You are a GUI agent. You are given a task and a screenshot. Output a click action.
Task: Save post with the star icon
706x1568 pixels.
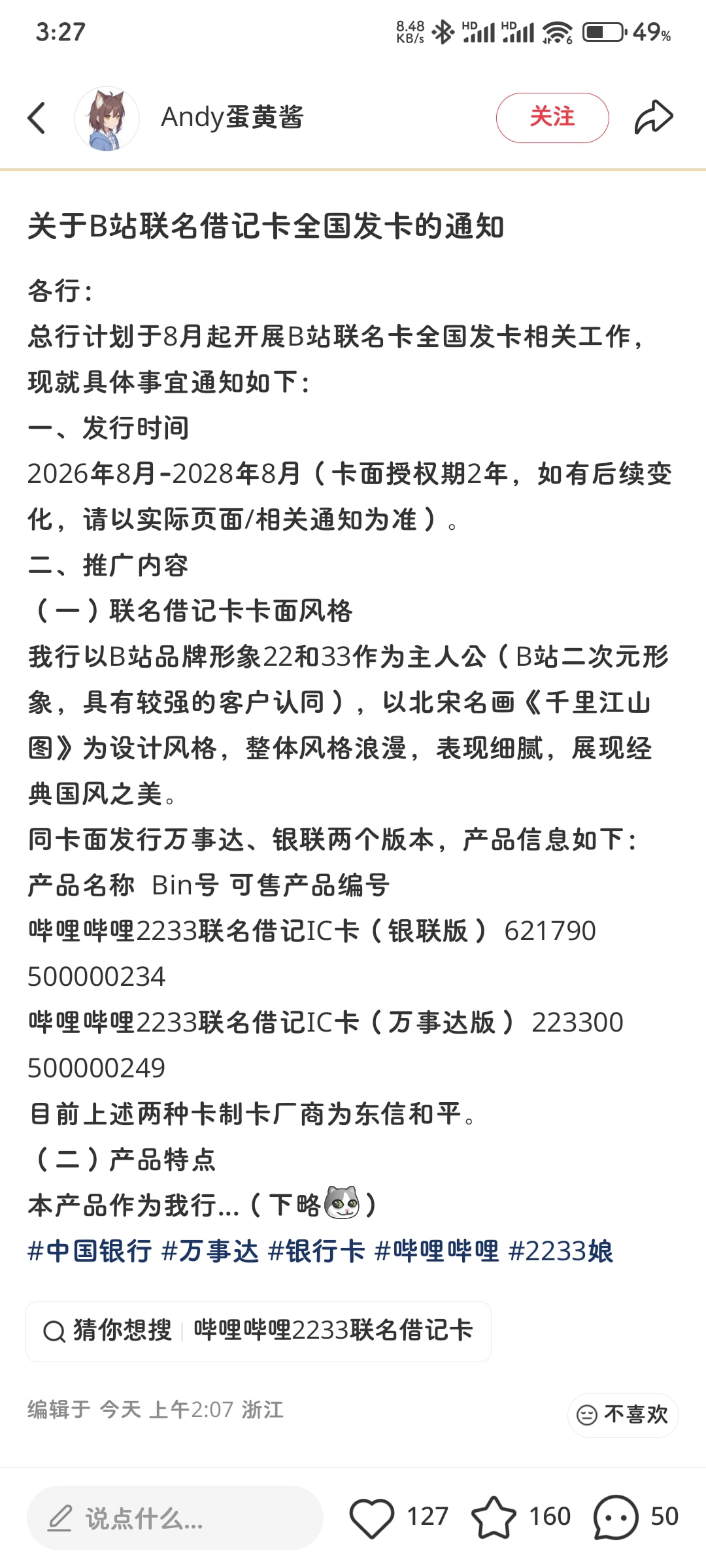(x=494, y=1517)
